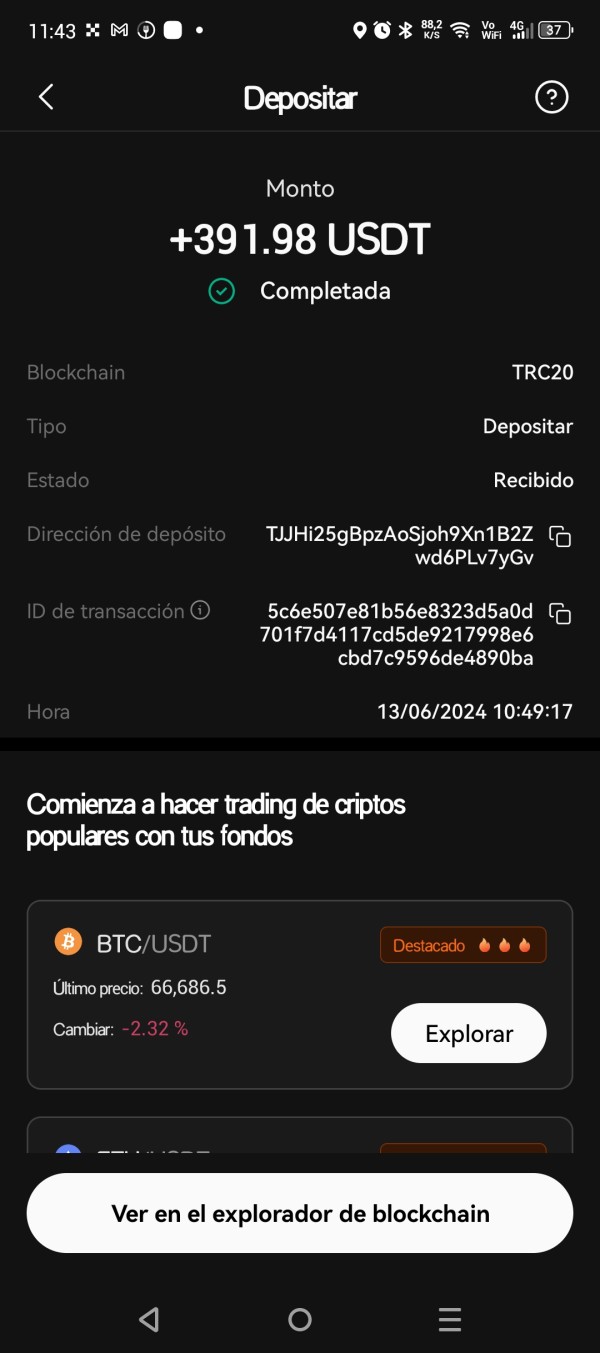600x1353 pixels.
Task: Go to the system home screen
Action: point(300,1320)
